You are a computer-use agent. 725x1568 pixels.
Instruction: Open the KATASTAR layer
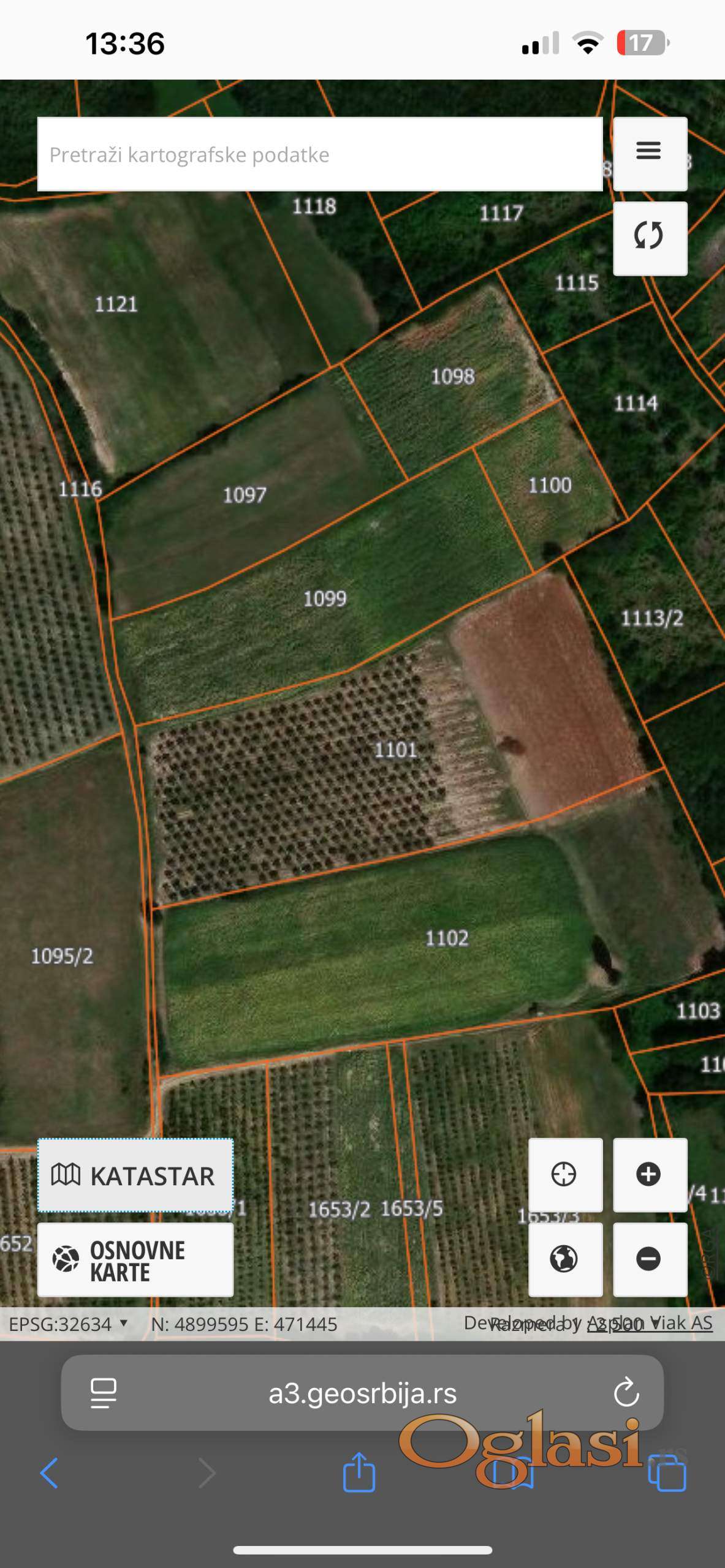coord(135,1175)
